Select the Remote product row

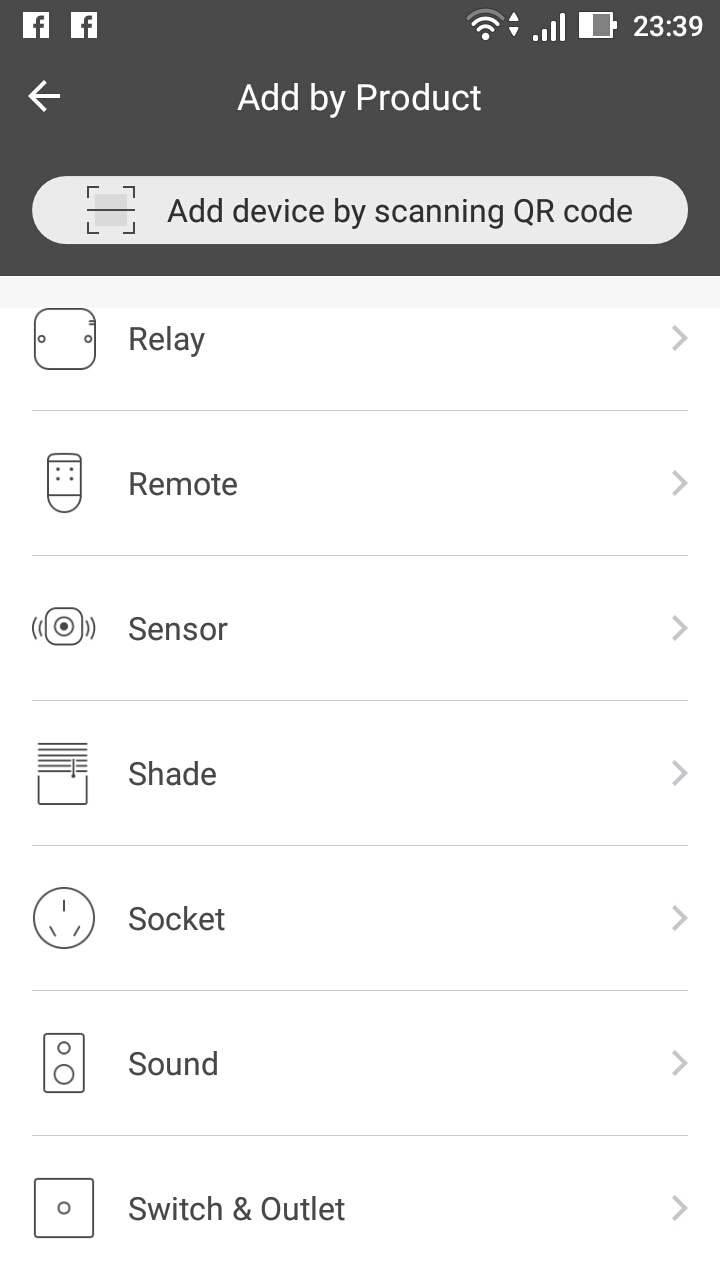click(x=360, y=484)
